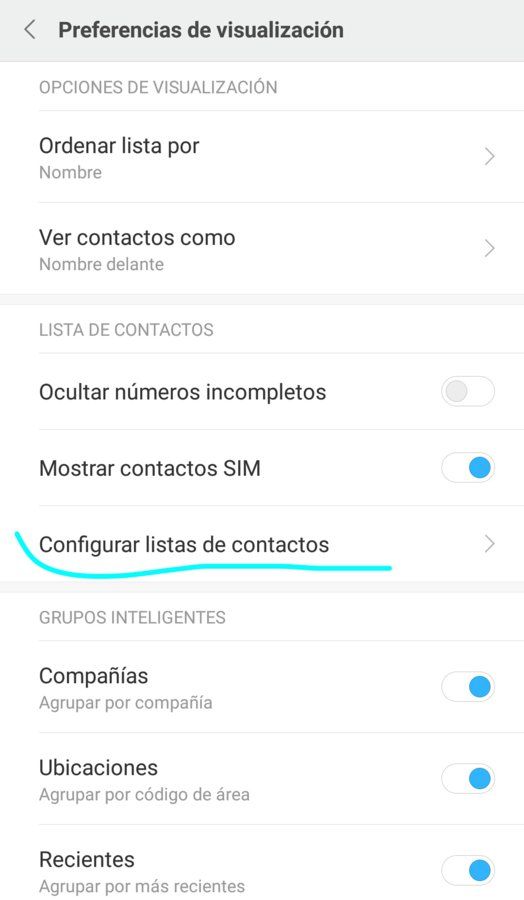Viewport: 524px width, 900px height.
Task: Enable Ocultar números incompletos switch
Action: (468, 392)
